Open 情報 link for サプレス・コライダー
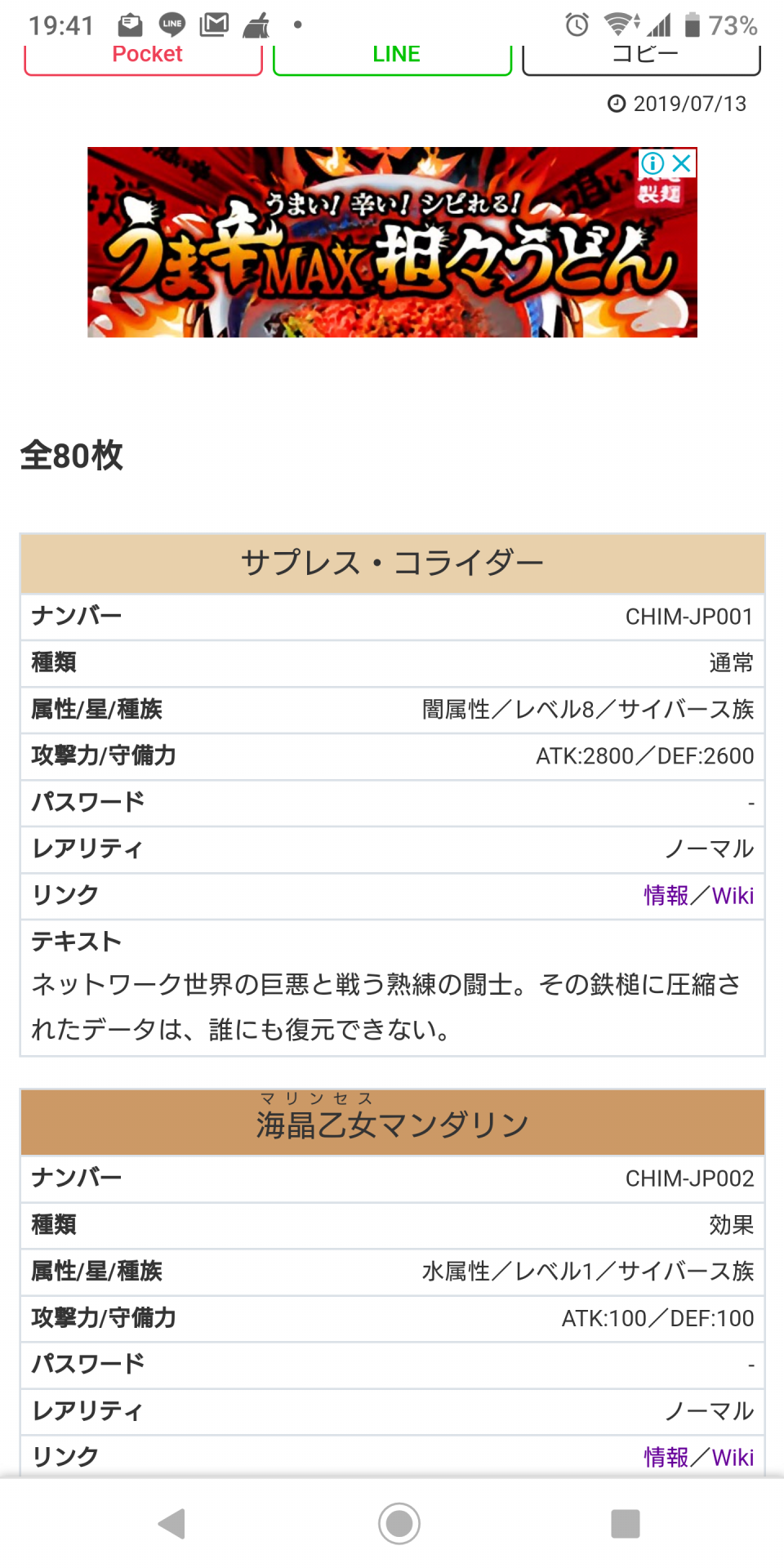 [x=666, y=896]
